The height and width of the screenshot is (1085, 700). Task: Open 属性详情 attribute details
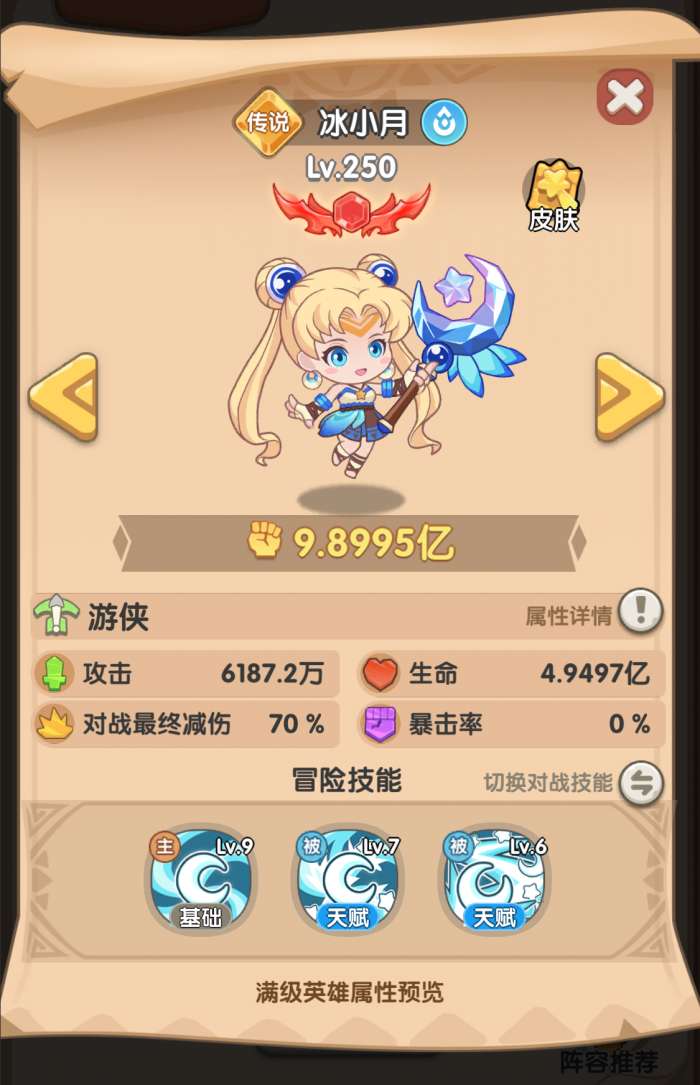tap(639, 613)
